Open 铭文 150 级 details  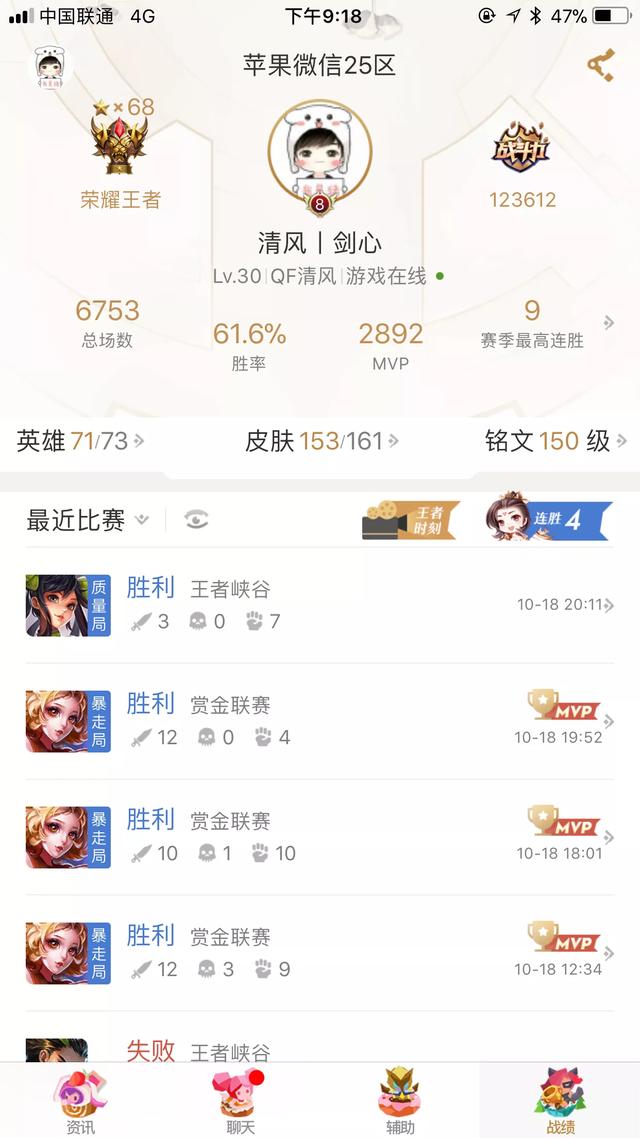556,441
